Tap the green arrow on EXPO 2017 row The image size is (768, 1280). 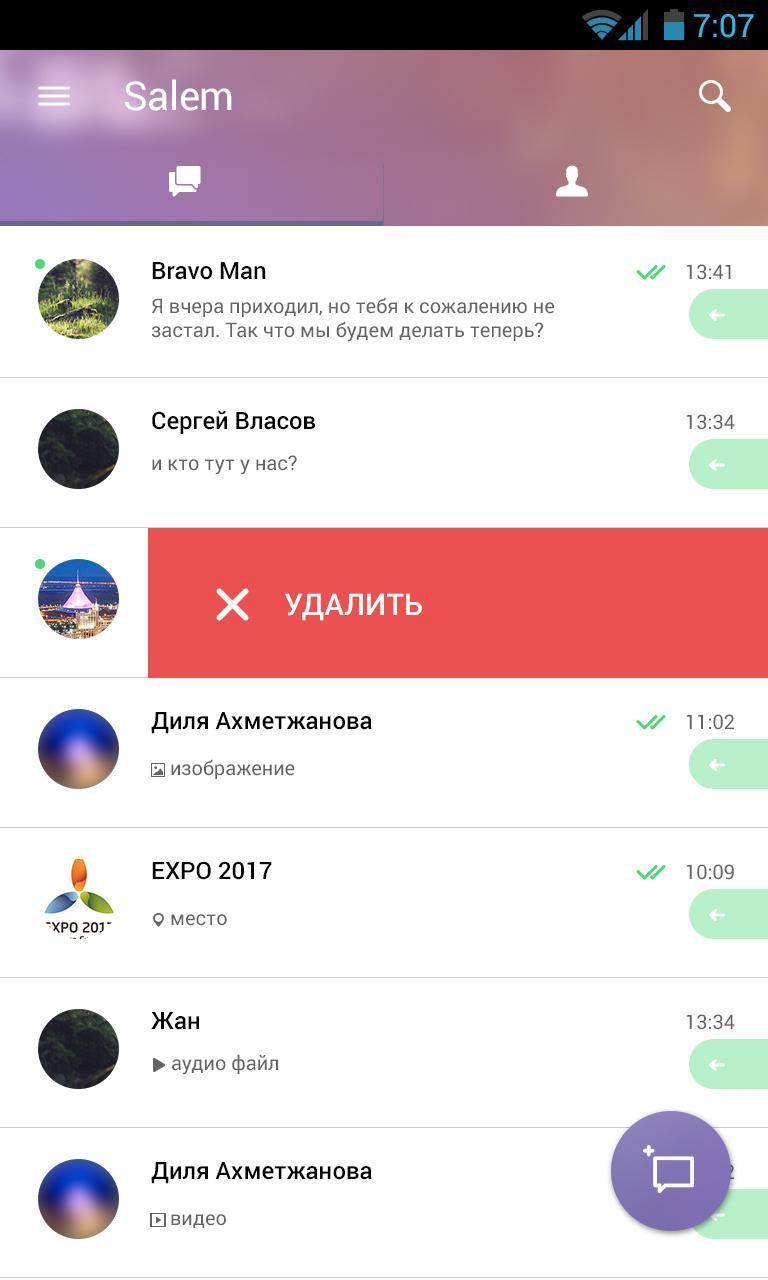pyautogui.click(x=727, y=915)
